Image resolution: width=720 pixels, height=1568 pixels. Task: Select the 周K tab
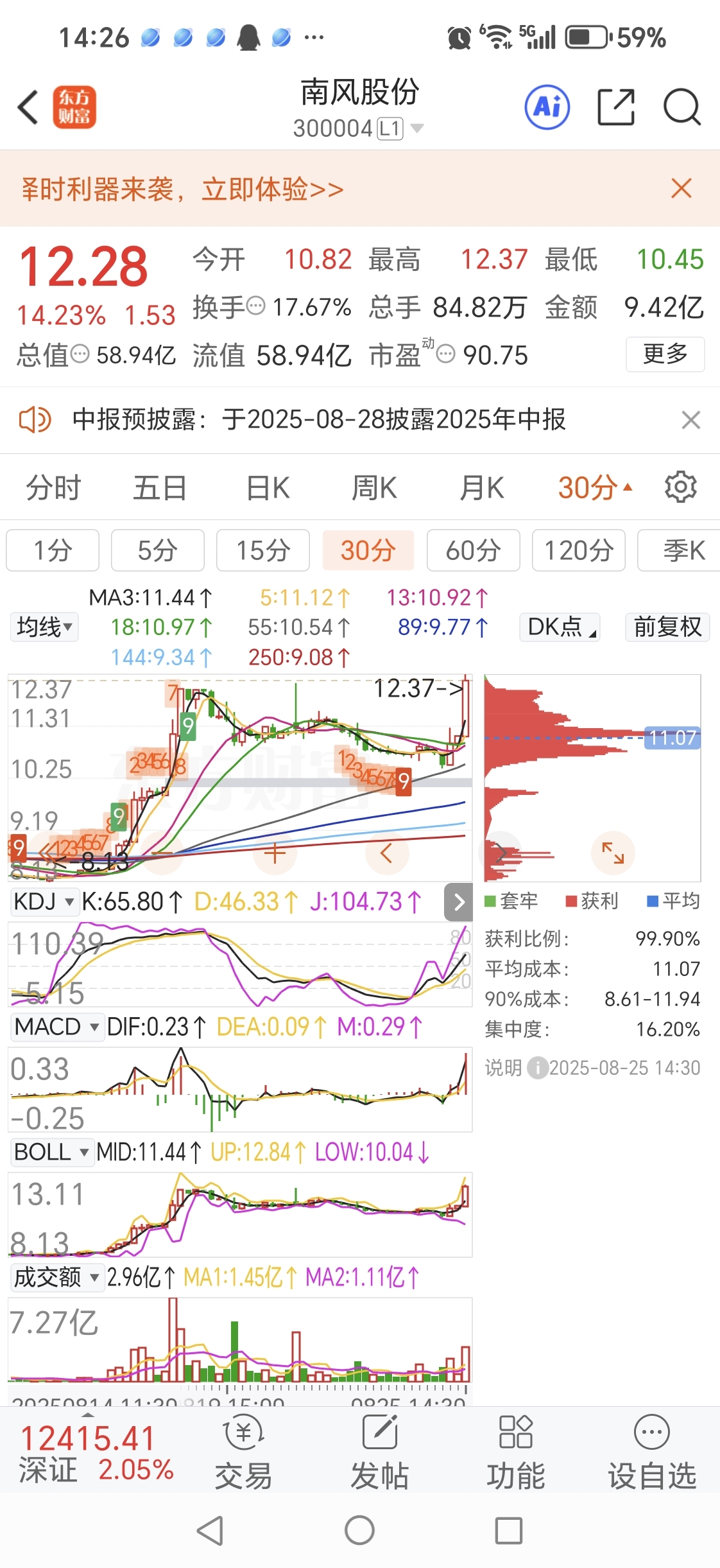pos(374,487)
